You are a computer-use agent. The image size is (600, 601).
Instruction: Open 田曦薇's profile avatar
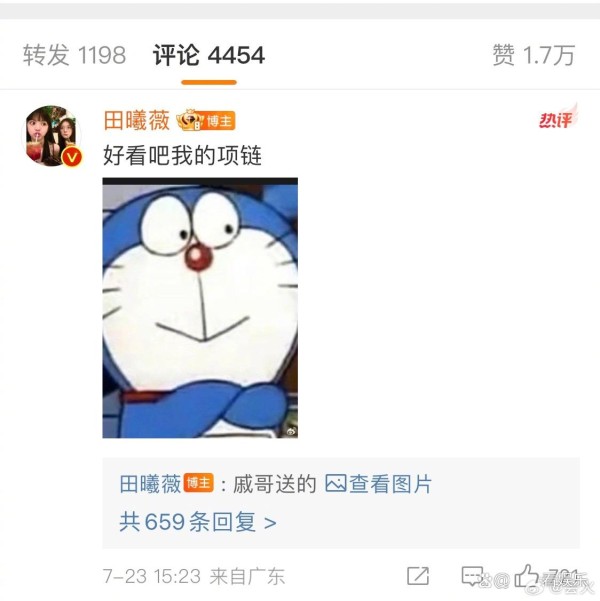click(51, 135)
